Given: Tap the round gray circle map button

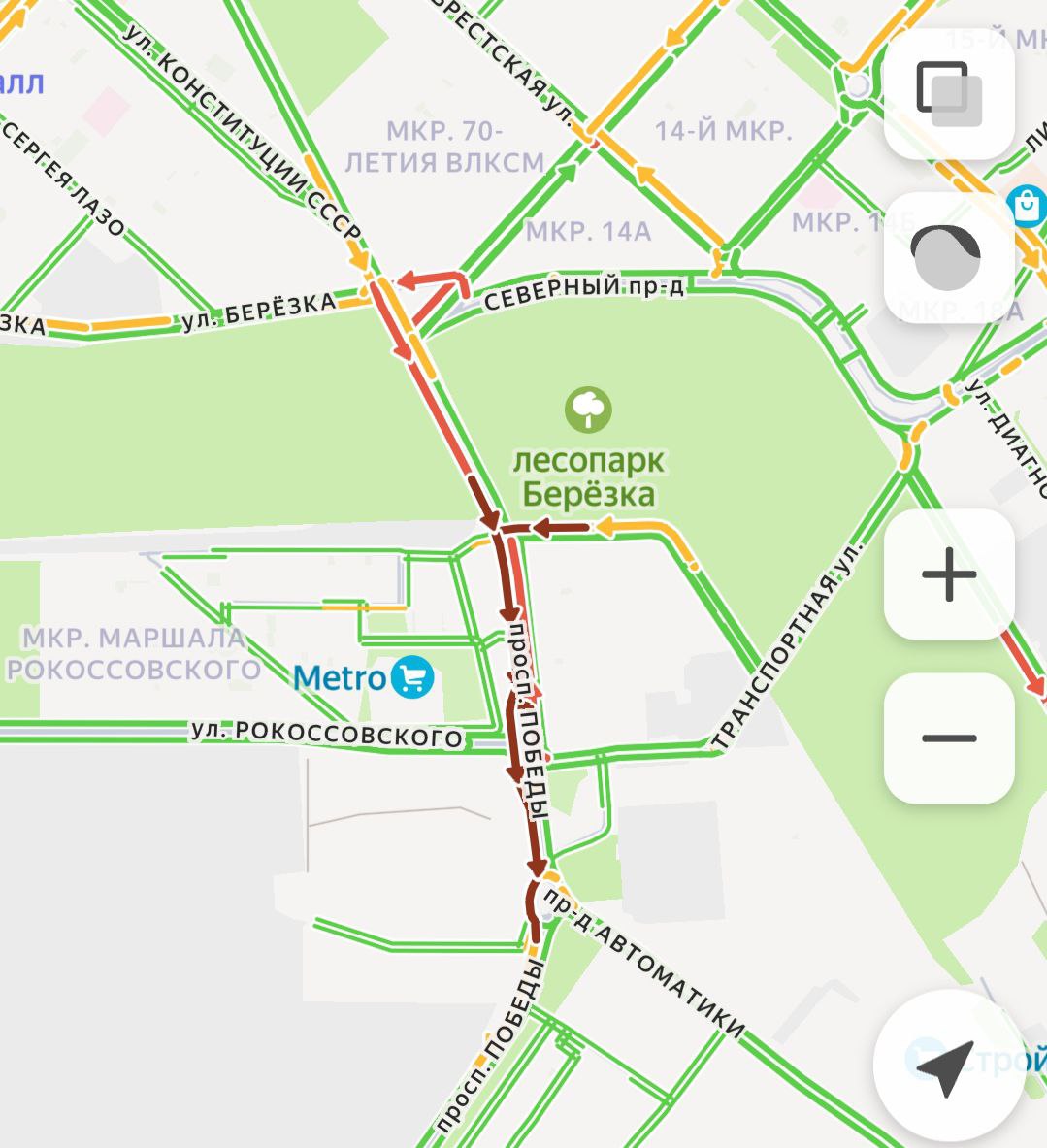Looking at the screenshot, I should [x=948, y=258].
